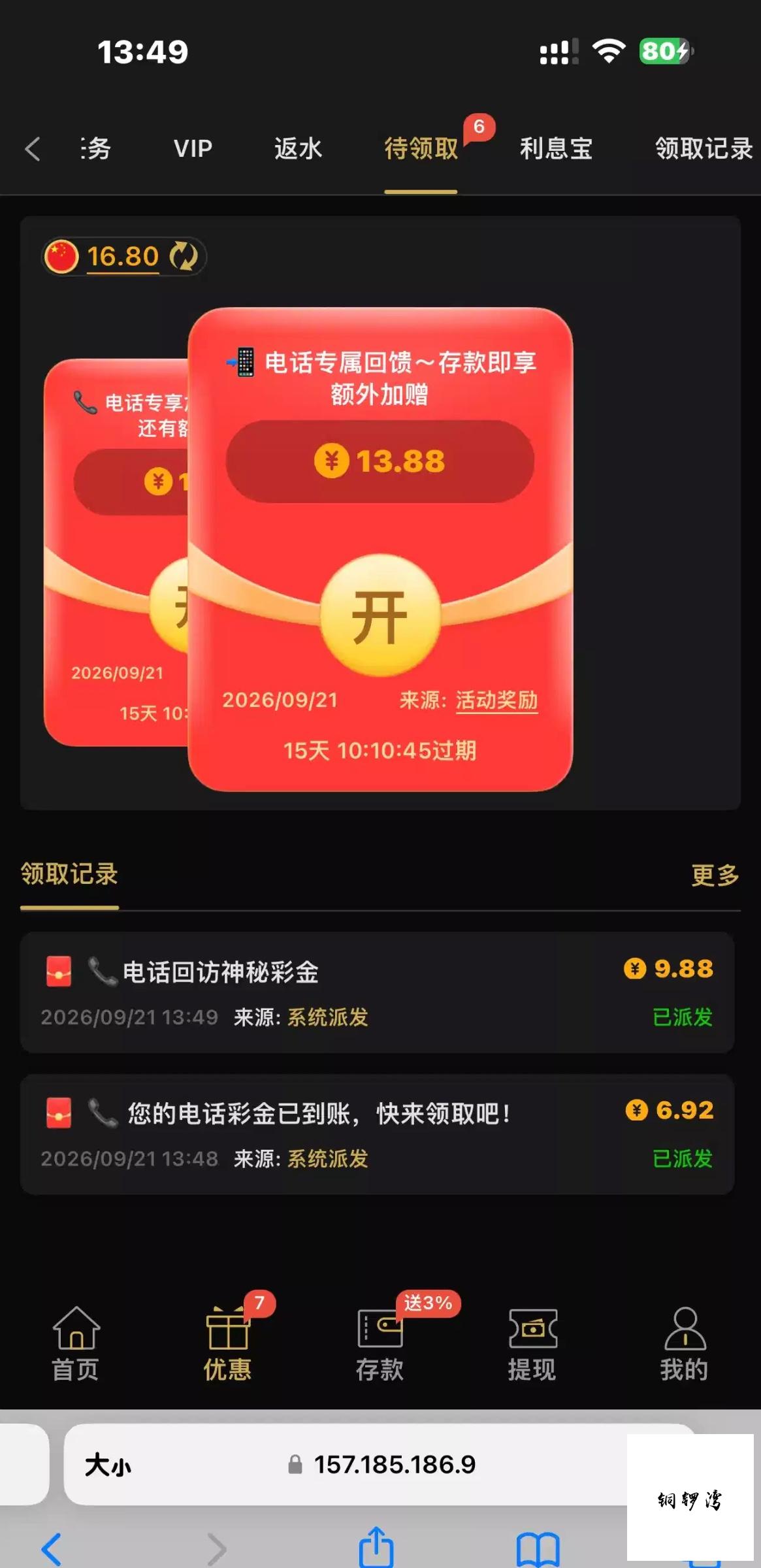Tap the 活动奖励 source link

click(x=496, y=700)
